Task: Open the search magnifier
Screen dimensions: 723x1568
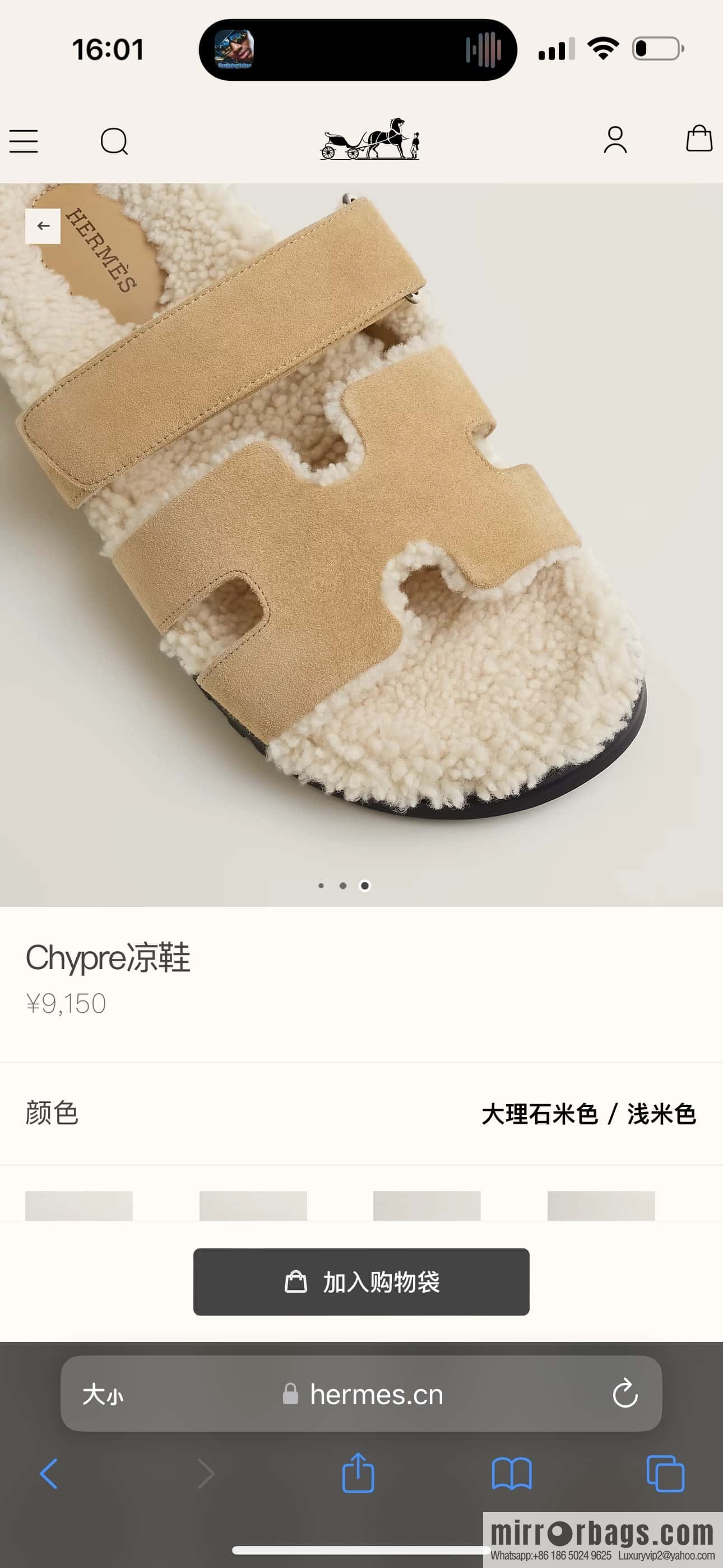Action: [x=114, y=141]
